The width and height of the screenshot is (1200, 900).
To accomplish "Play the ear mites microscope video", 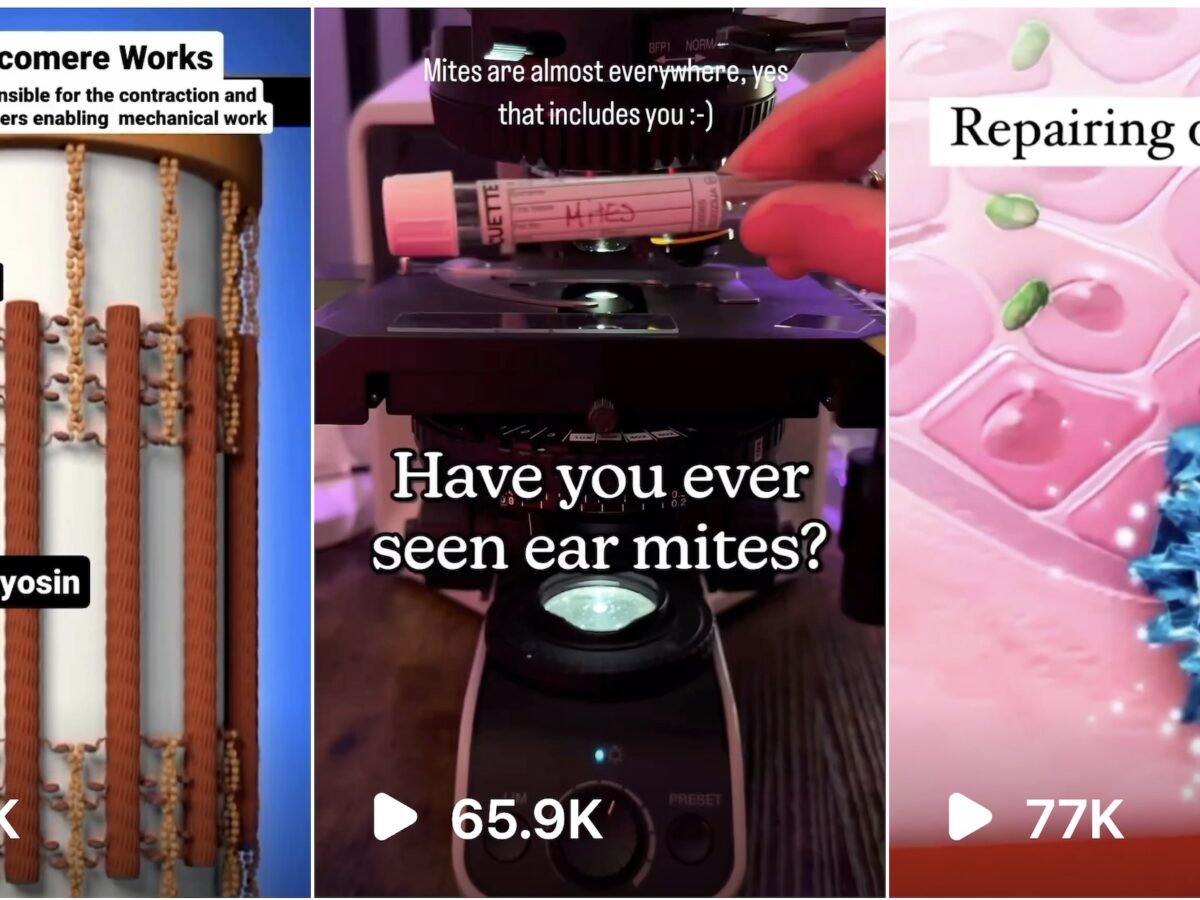I will tap(599, 450).
